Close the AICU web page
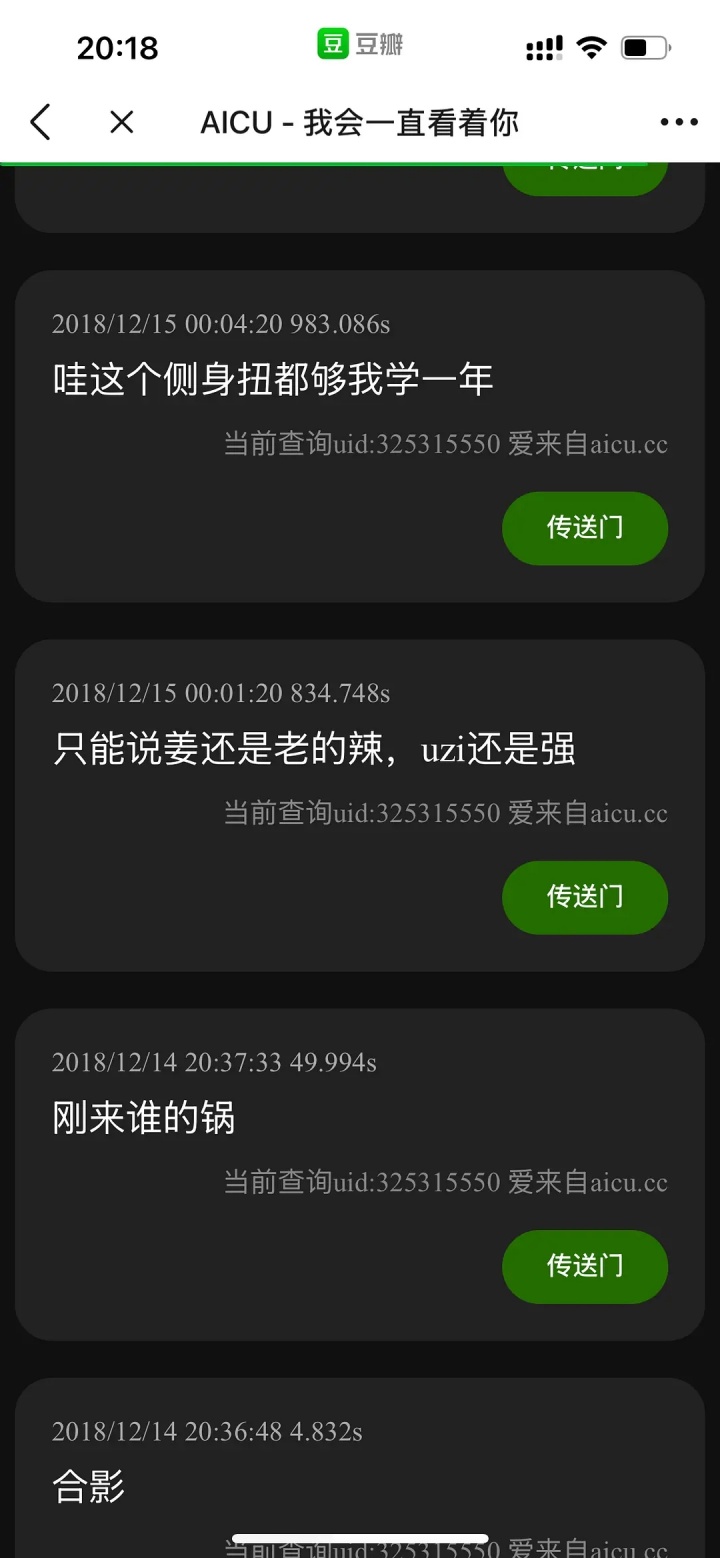Screen dimensions: 720x1558 coord(121,122)
